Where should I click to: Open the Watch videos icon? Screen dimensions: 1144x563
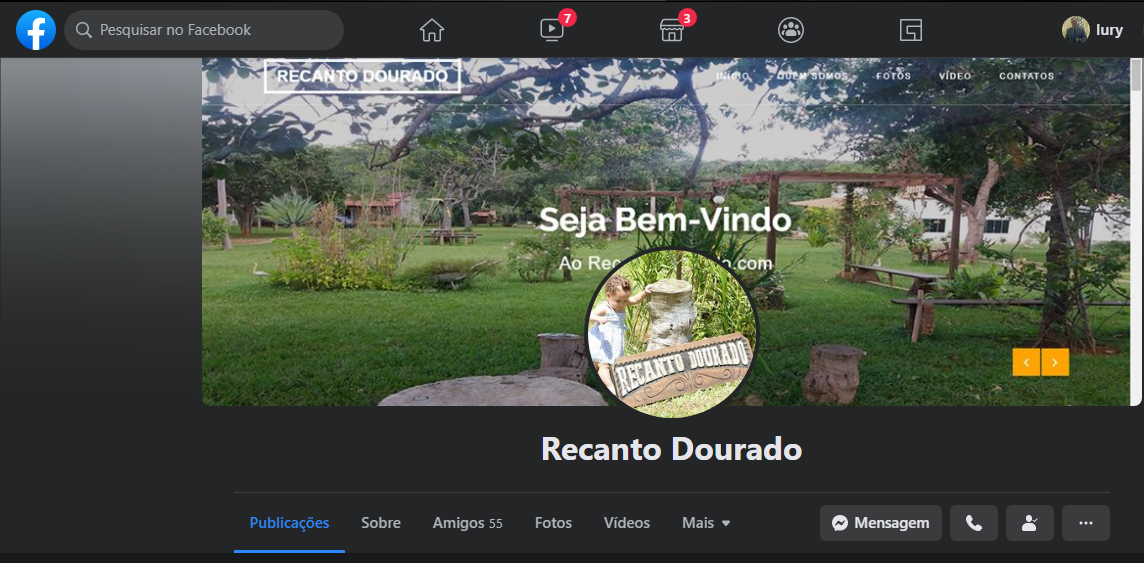tap(552, 30)
